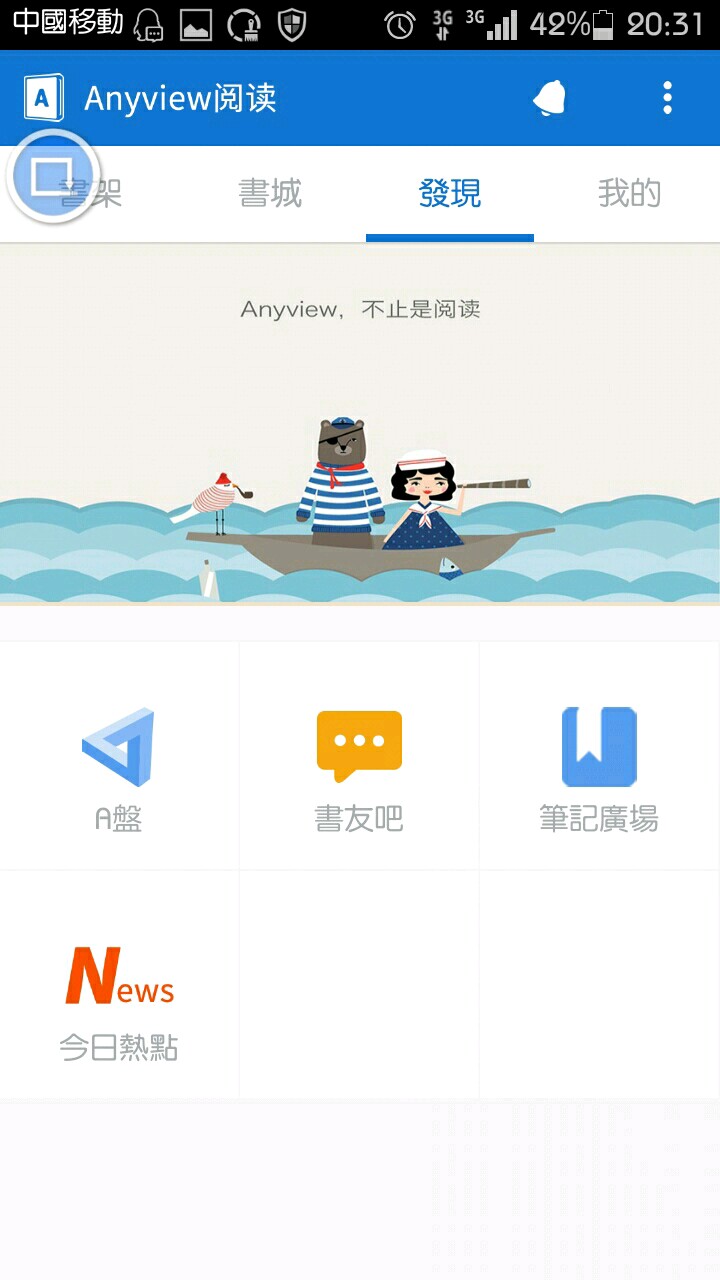Open 筆記廣場
This screenshot has width=720, height=1280.
[x=599, y=756]
